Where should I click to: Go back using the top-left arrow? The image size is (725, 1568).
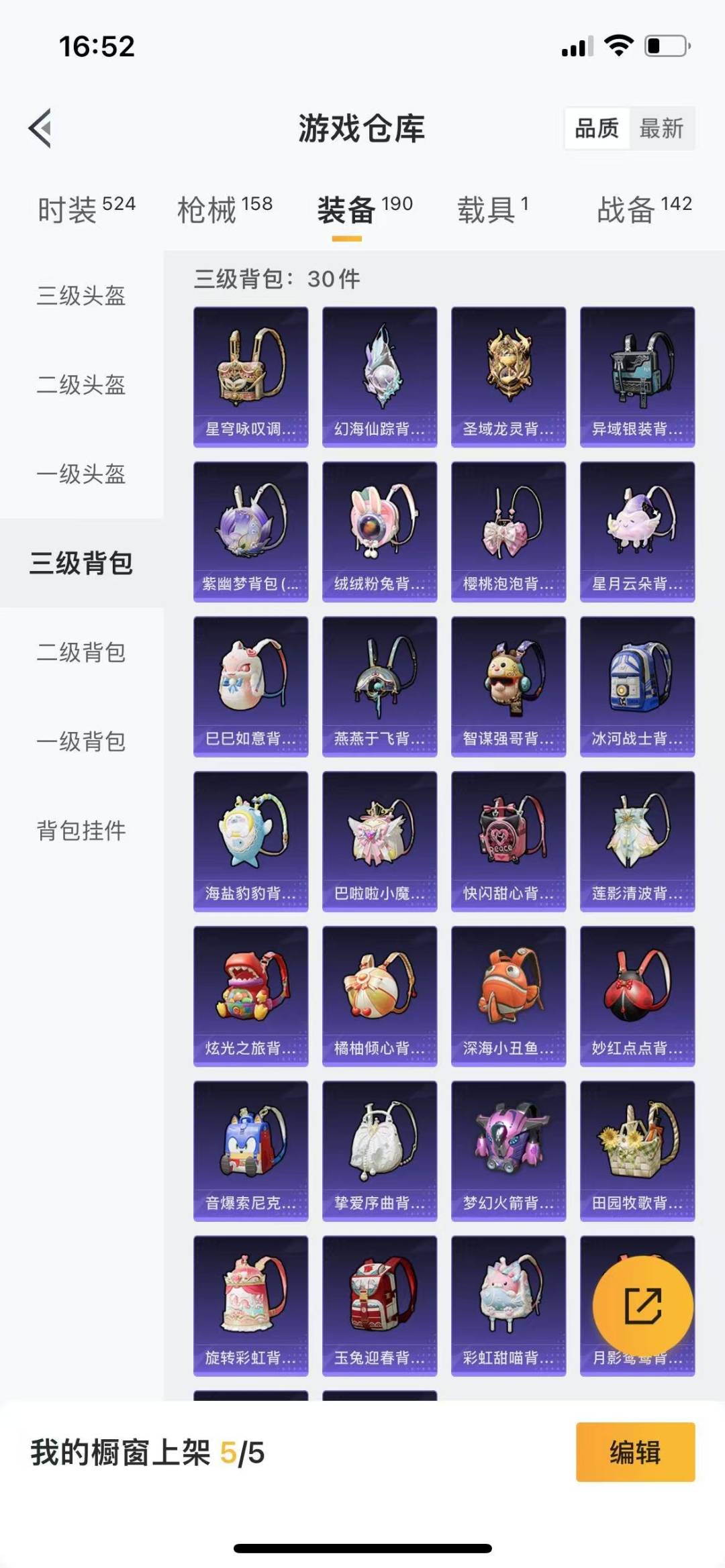tap(40, 127)
